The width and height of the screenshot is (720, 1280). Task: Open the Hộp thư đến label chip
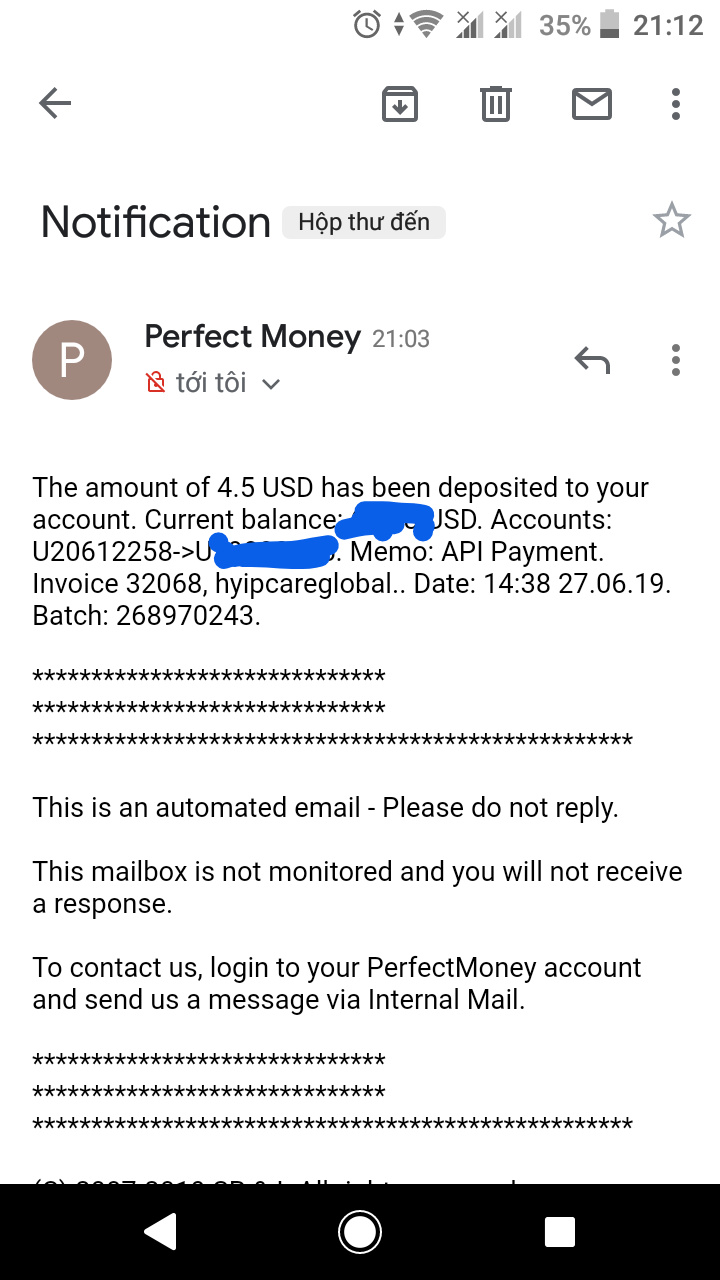click(364, 222)
